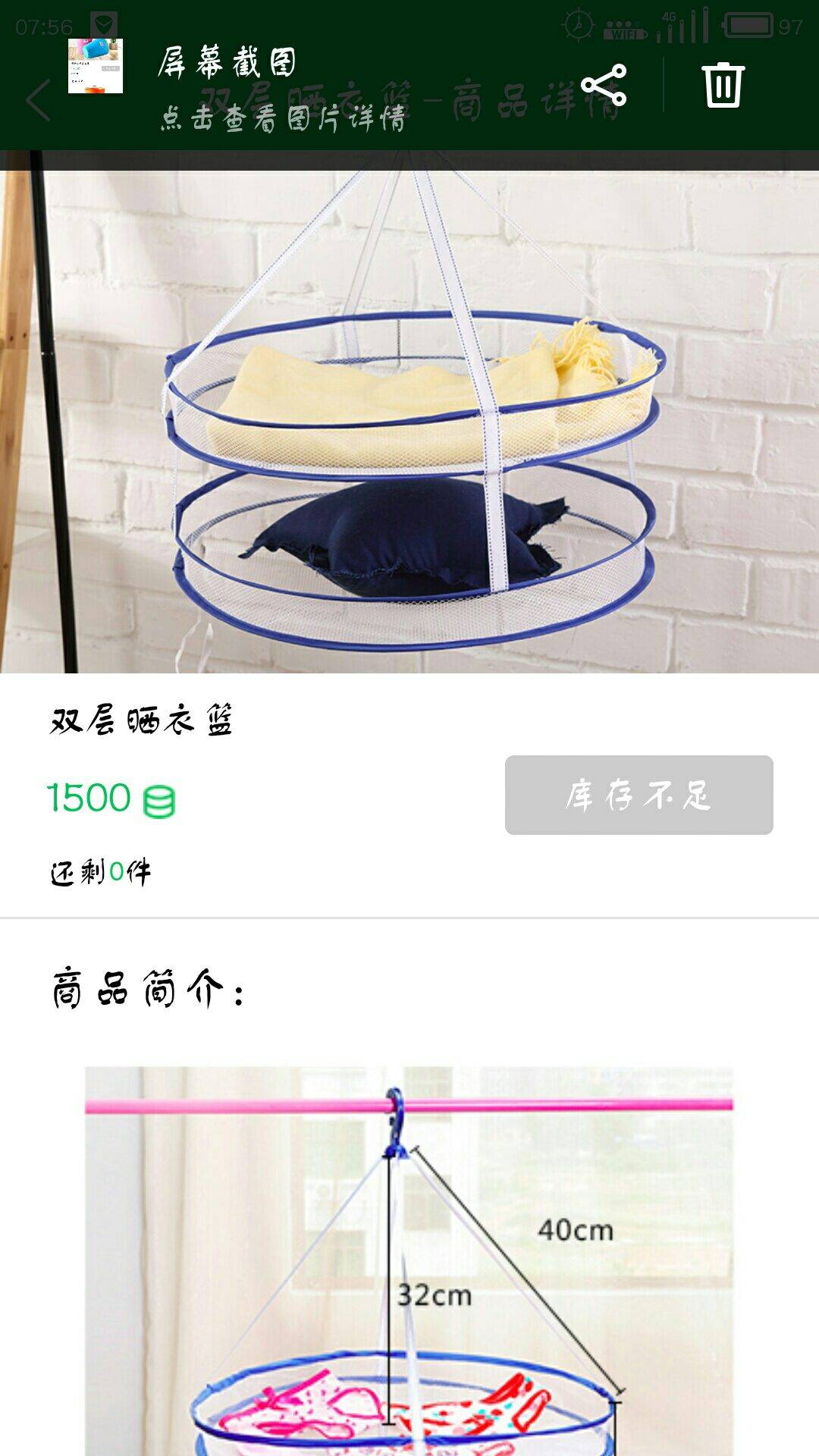Tap the 库存不足 button
Image resolution: width=819 pixels, height=1456 pixels.
pos(639,795)
